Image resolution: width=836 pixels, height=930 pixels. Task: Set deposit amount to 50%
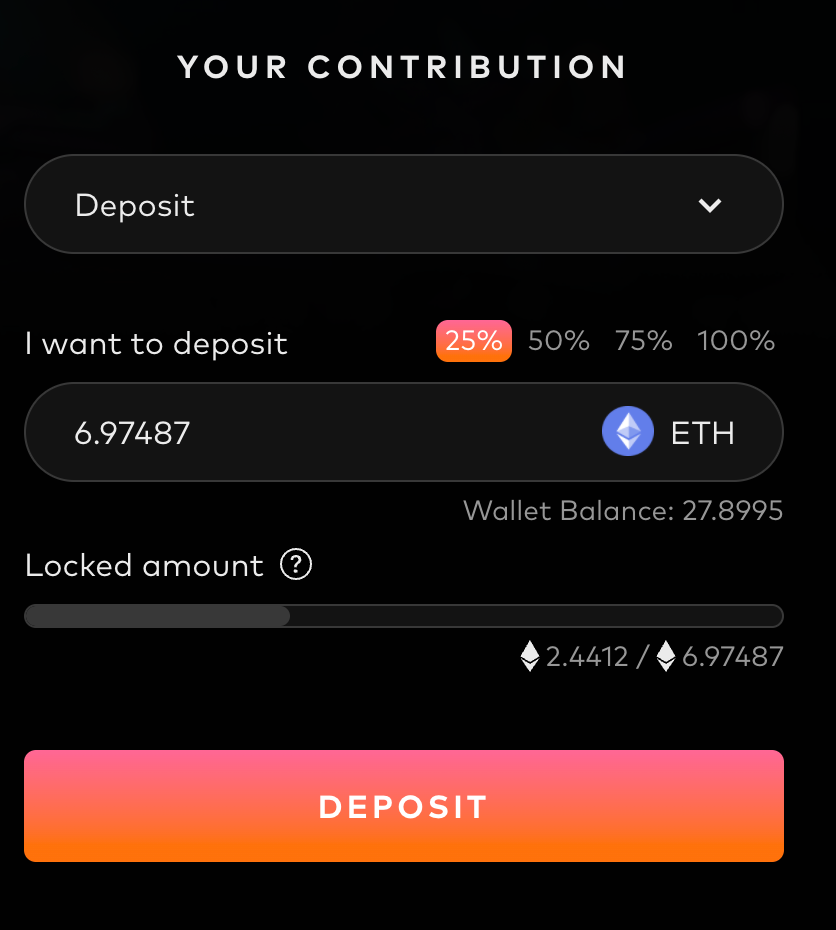pos(559,341)
